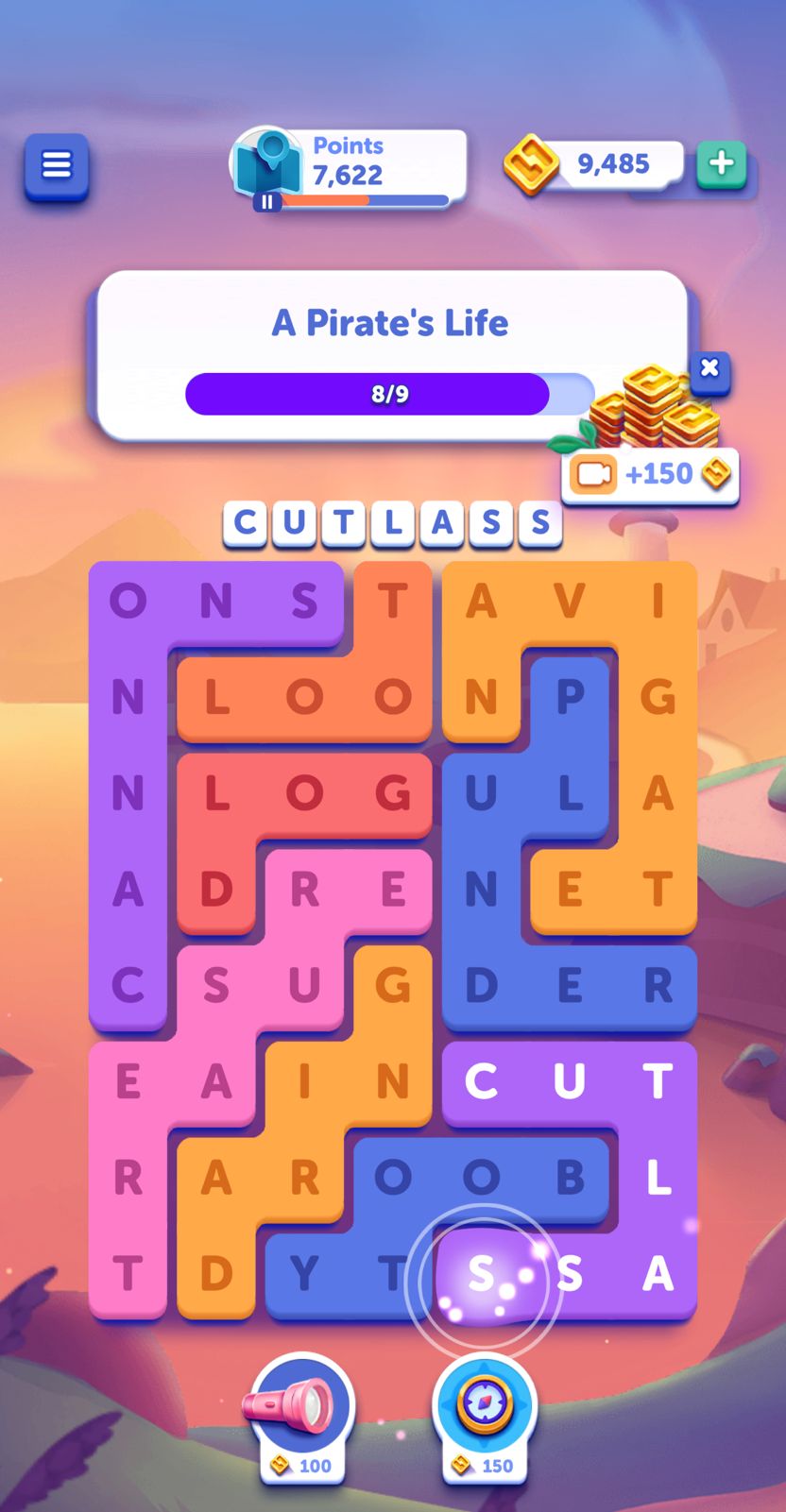Watch video for +150 coins
This screenshot has height=1512, width=786.
coord(650,474)
